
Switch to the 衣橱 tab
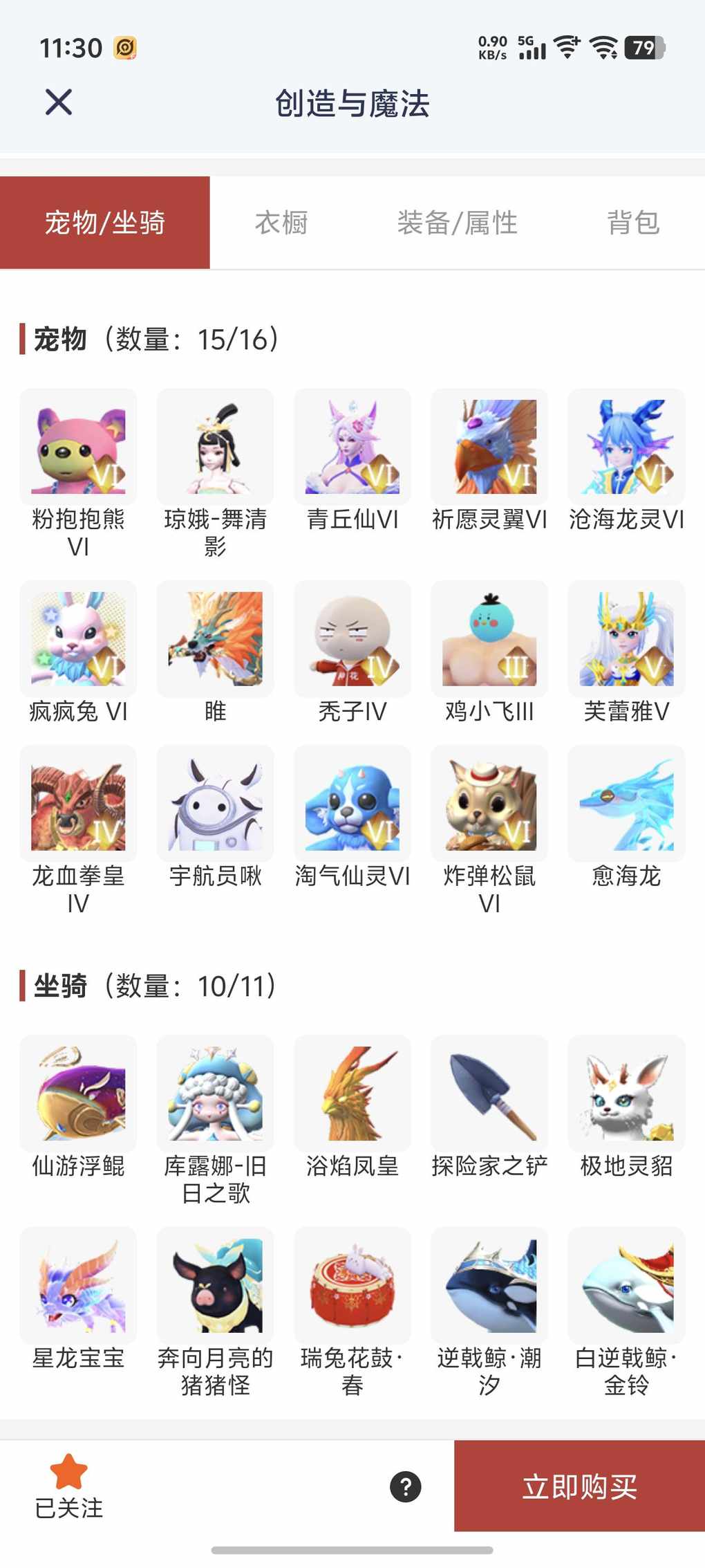[281, 223]
